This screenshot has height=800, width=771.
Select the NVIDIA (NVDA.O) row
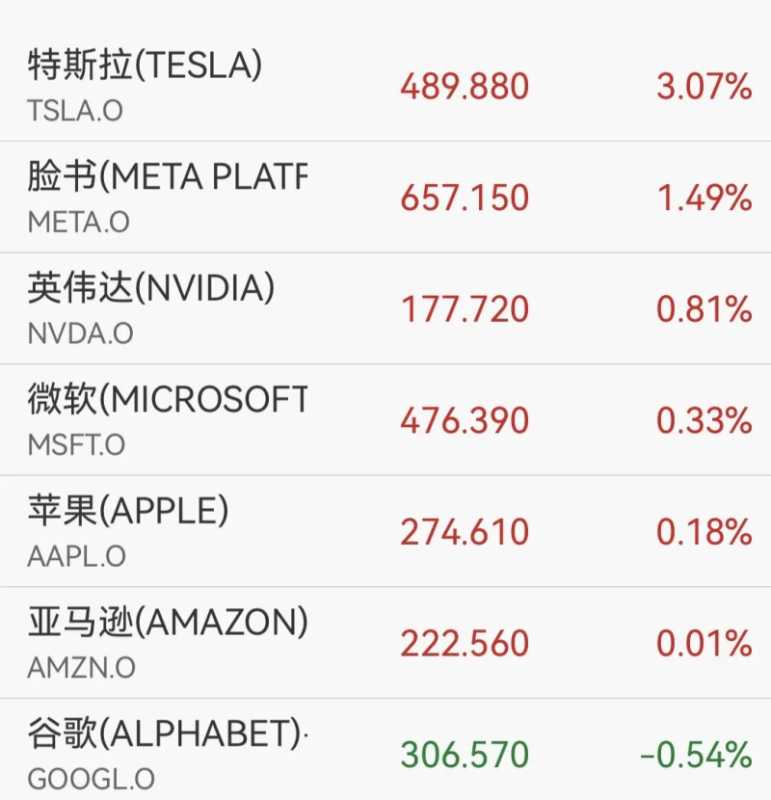tap(385, 308)
